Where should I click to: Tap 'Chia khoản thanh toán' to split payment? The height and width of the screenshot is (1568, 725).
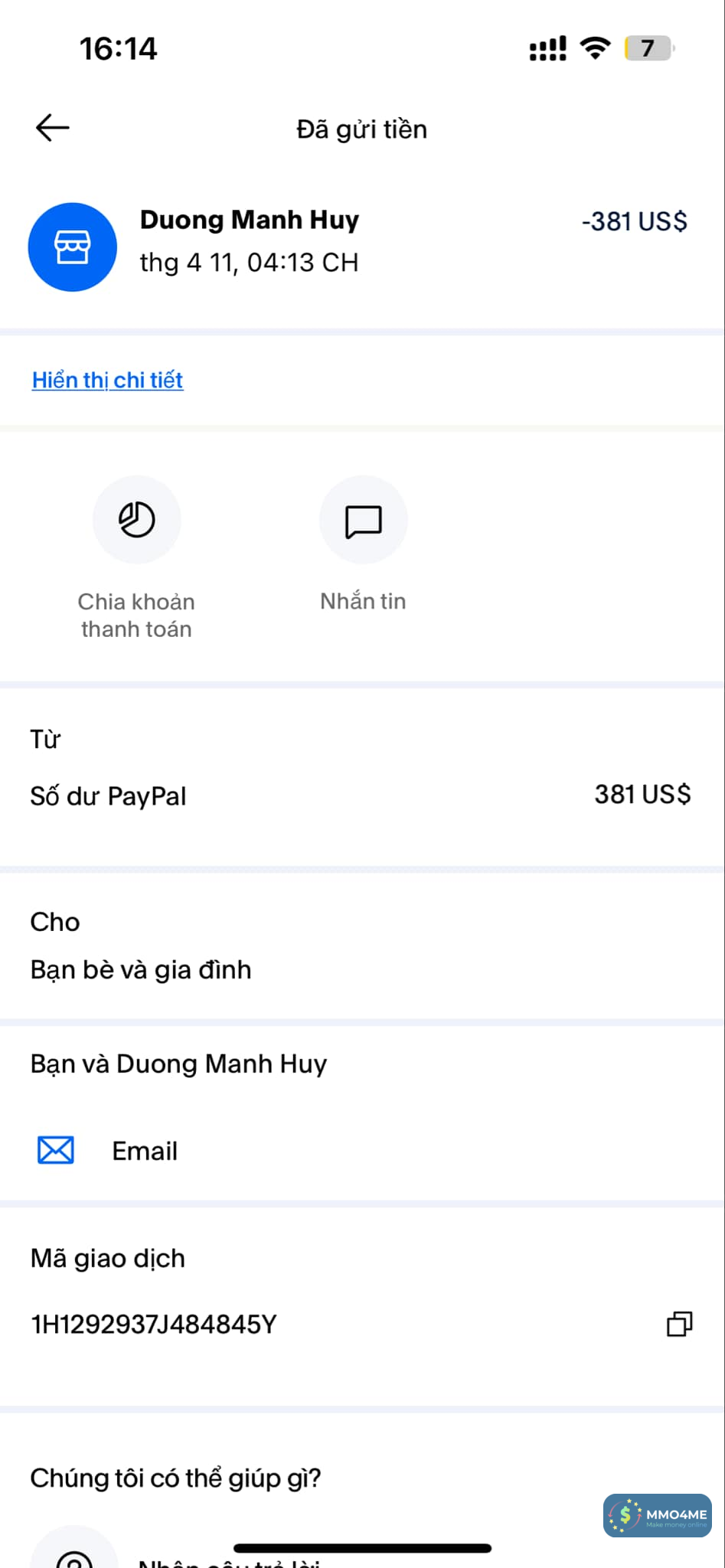(136, 521)
